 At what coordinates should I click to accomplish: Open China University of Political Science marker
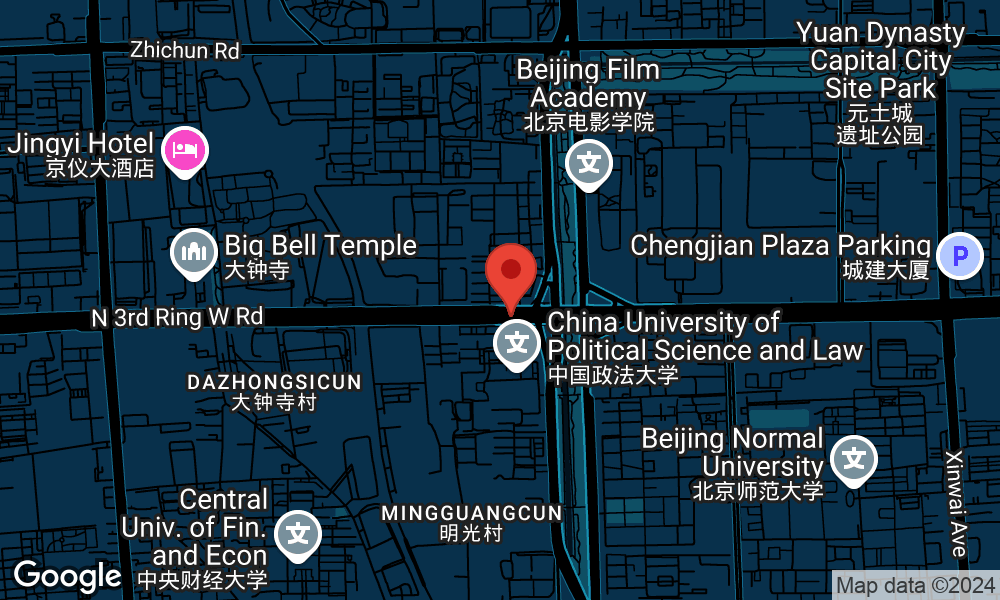pyautogui.click(x=517, y=344)
